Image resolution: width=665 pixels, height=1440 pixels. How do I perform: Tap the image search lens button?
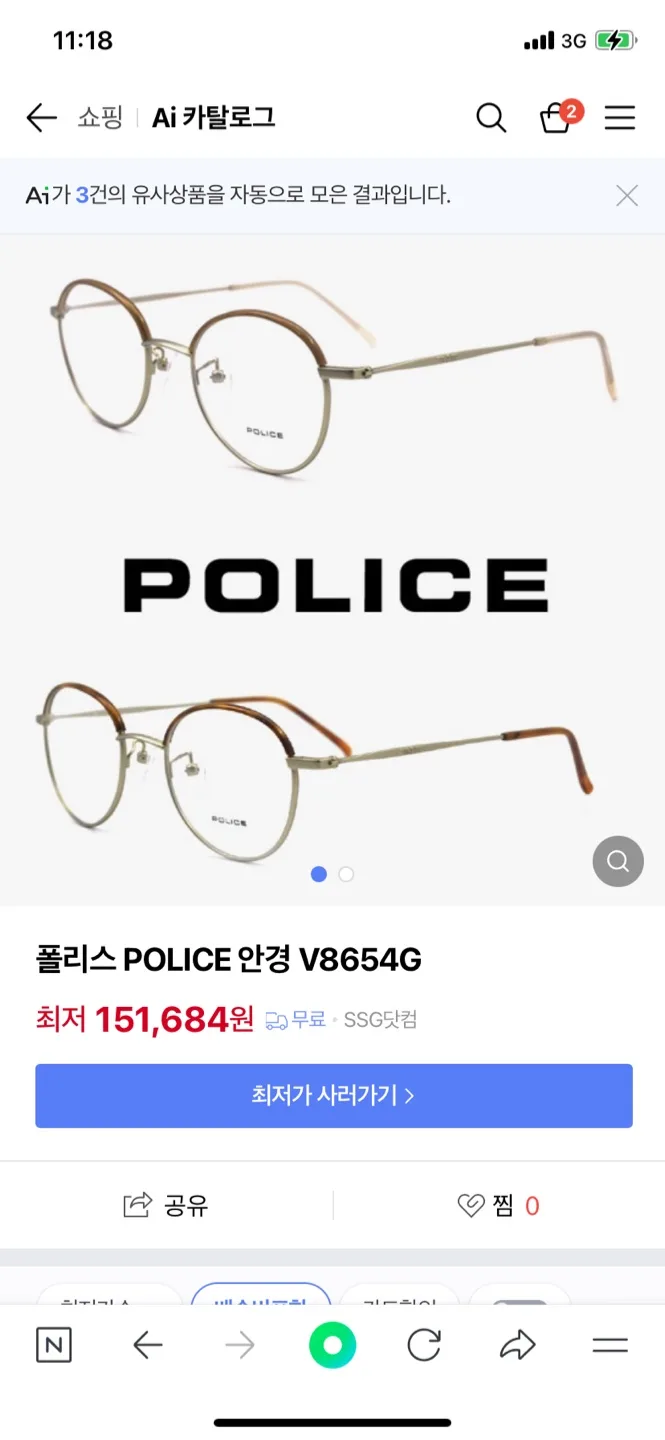[x=617, y=861]
